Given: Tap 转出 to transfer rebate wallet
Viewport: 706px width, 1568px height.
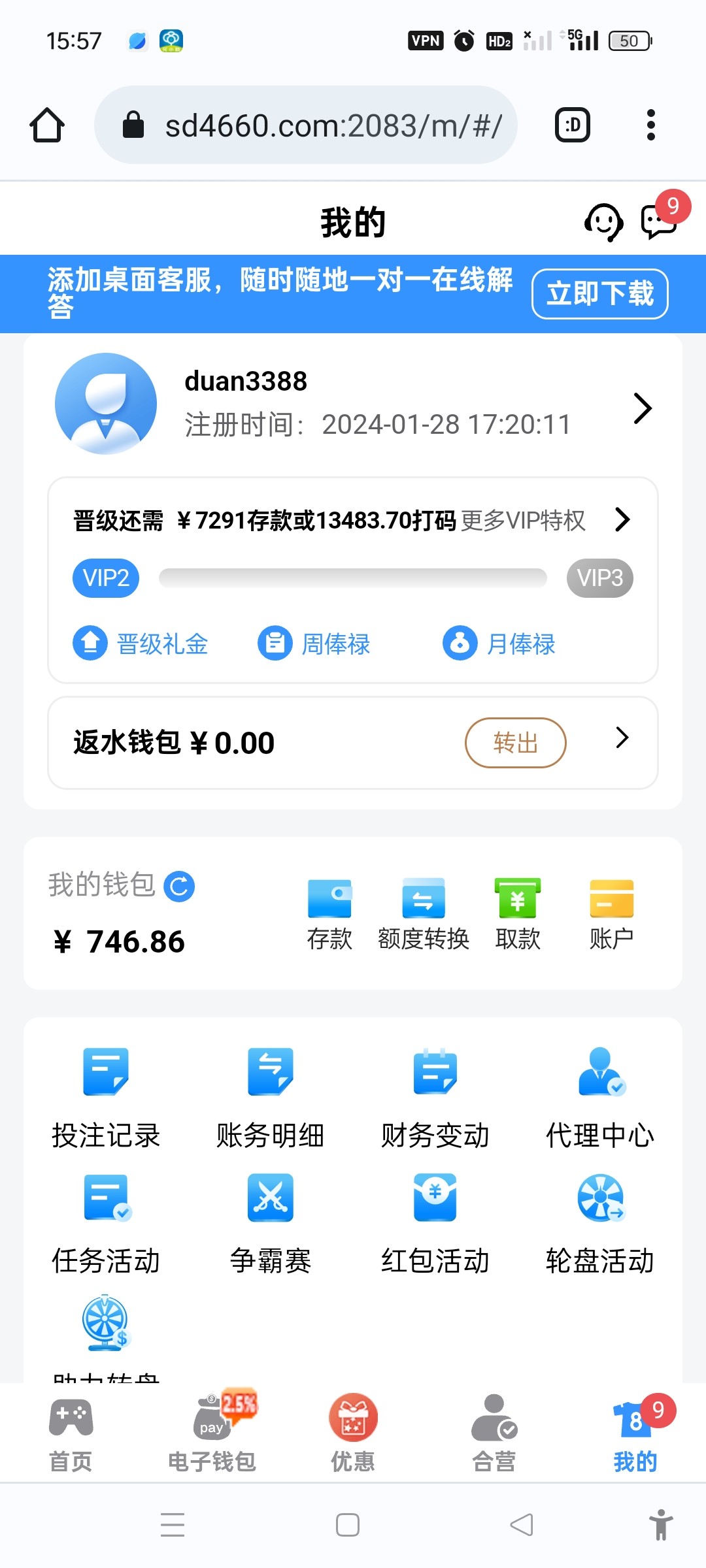Looking at the screenshot, I should (x=515, y=743).
